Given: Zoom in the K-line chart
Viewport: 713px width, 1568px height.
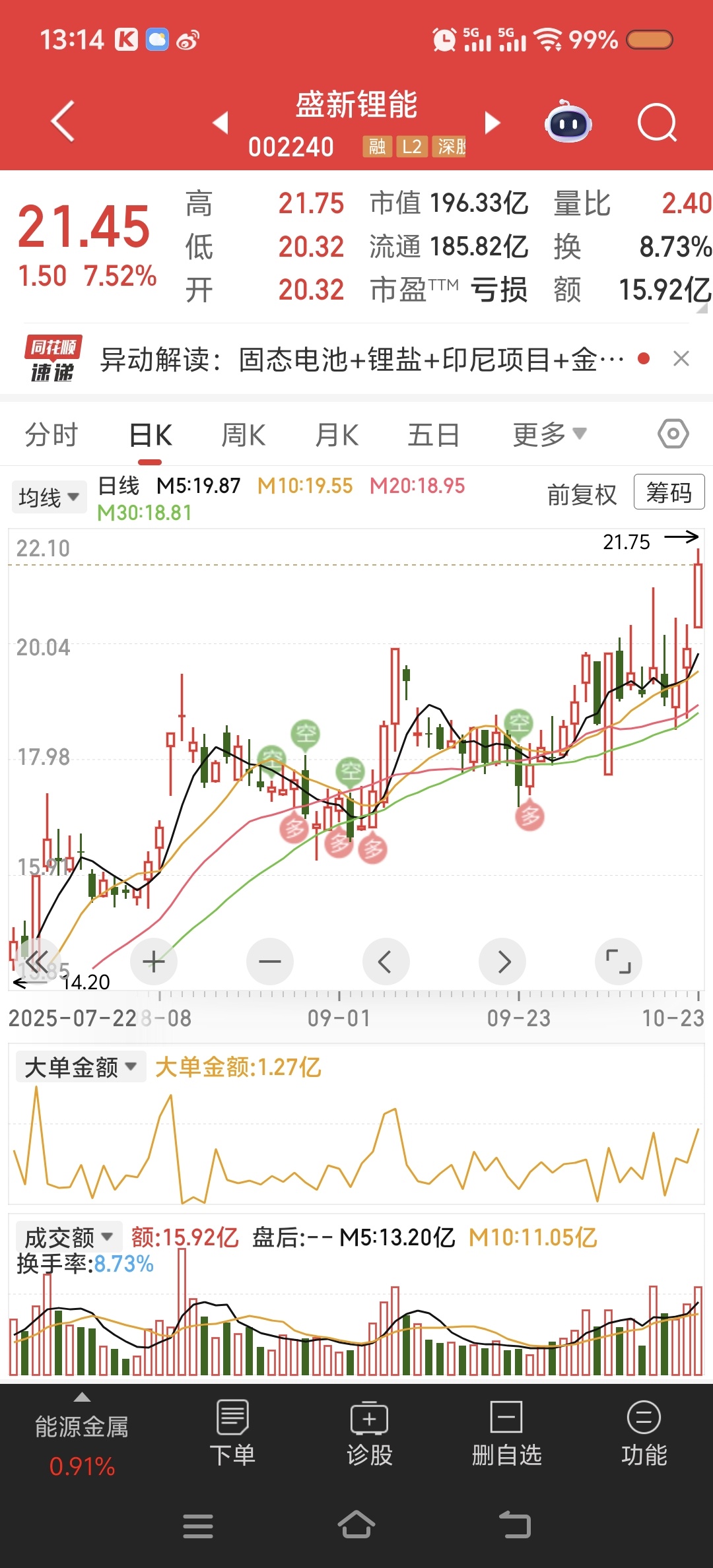Looking at the screenshot, I should coord(154,962).
